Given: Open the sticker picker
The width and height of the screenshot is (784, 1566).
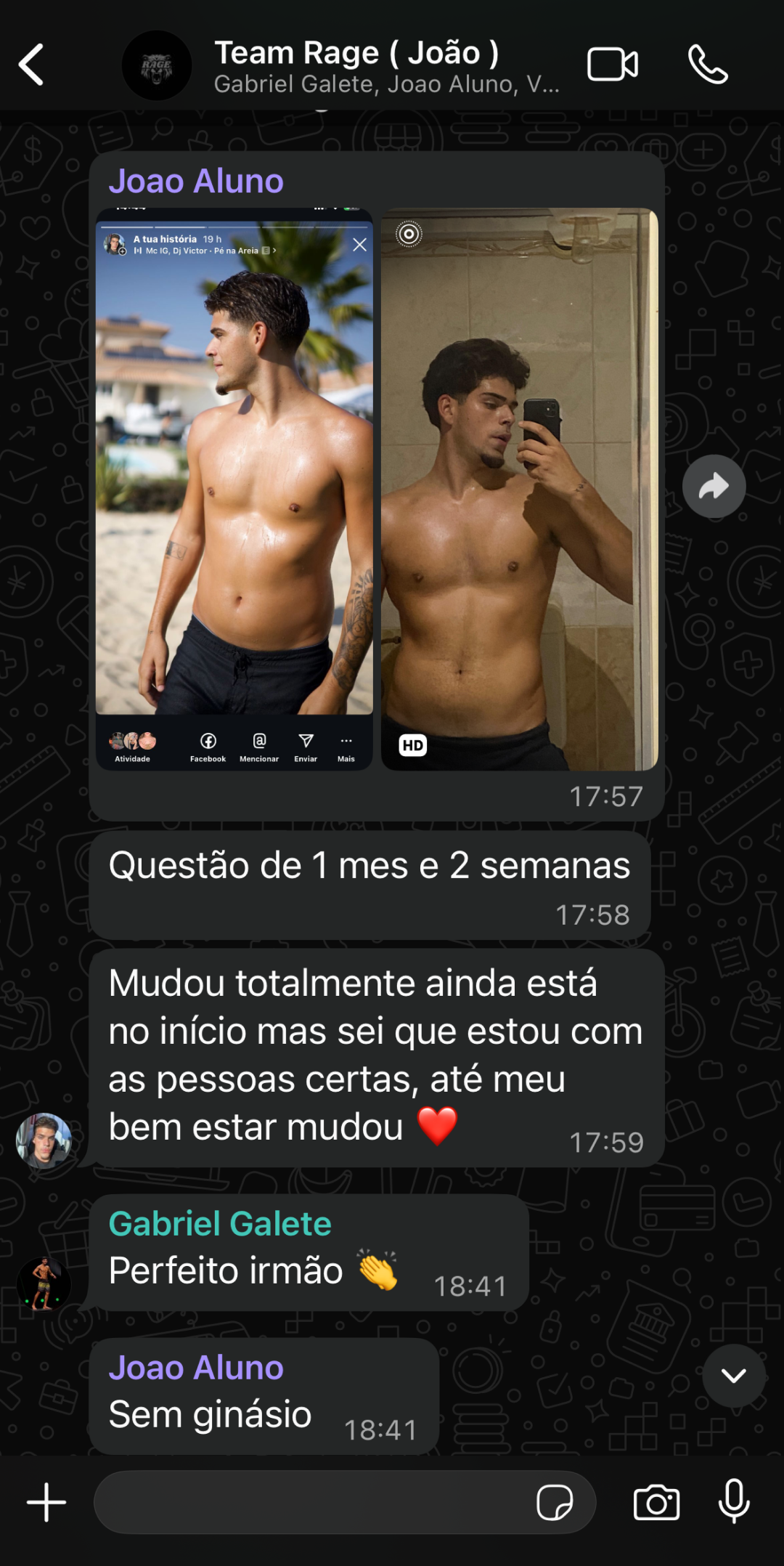Looking at the screenshot, I should pyautogui.click(x=555, y=1502).
